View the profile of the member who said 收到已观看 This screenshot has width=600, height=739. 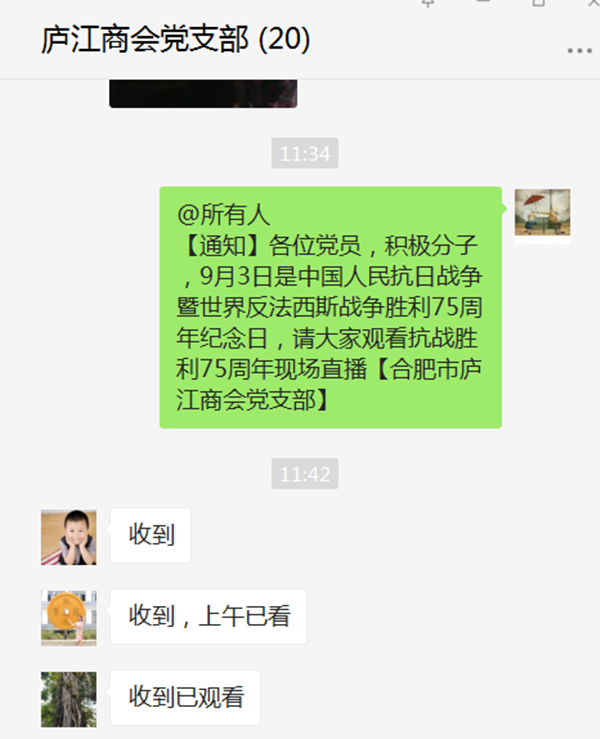pos(69,698)
